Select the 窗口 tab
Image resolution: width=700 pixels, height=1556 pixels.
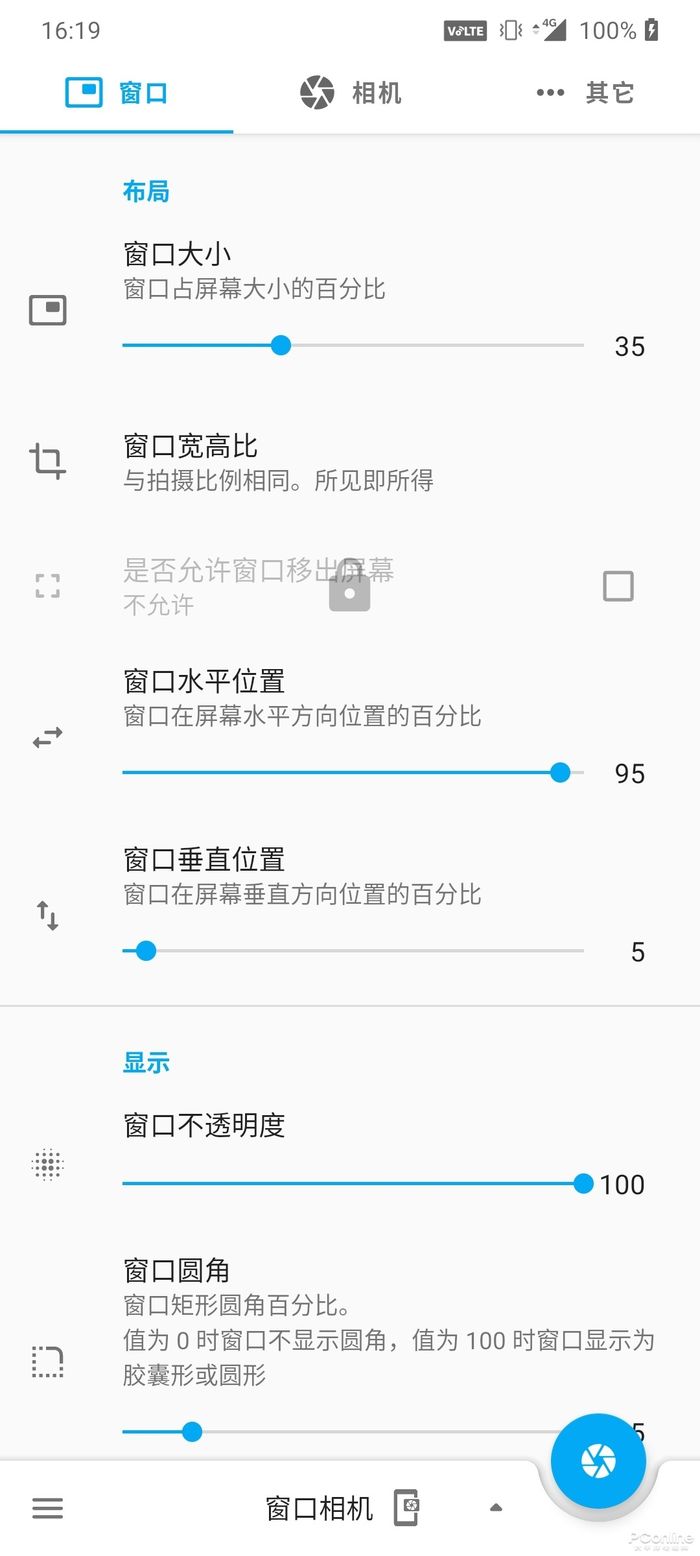click(x=116, y=93)
